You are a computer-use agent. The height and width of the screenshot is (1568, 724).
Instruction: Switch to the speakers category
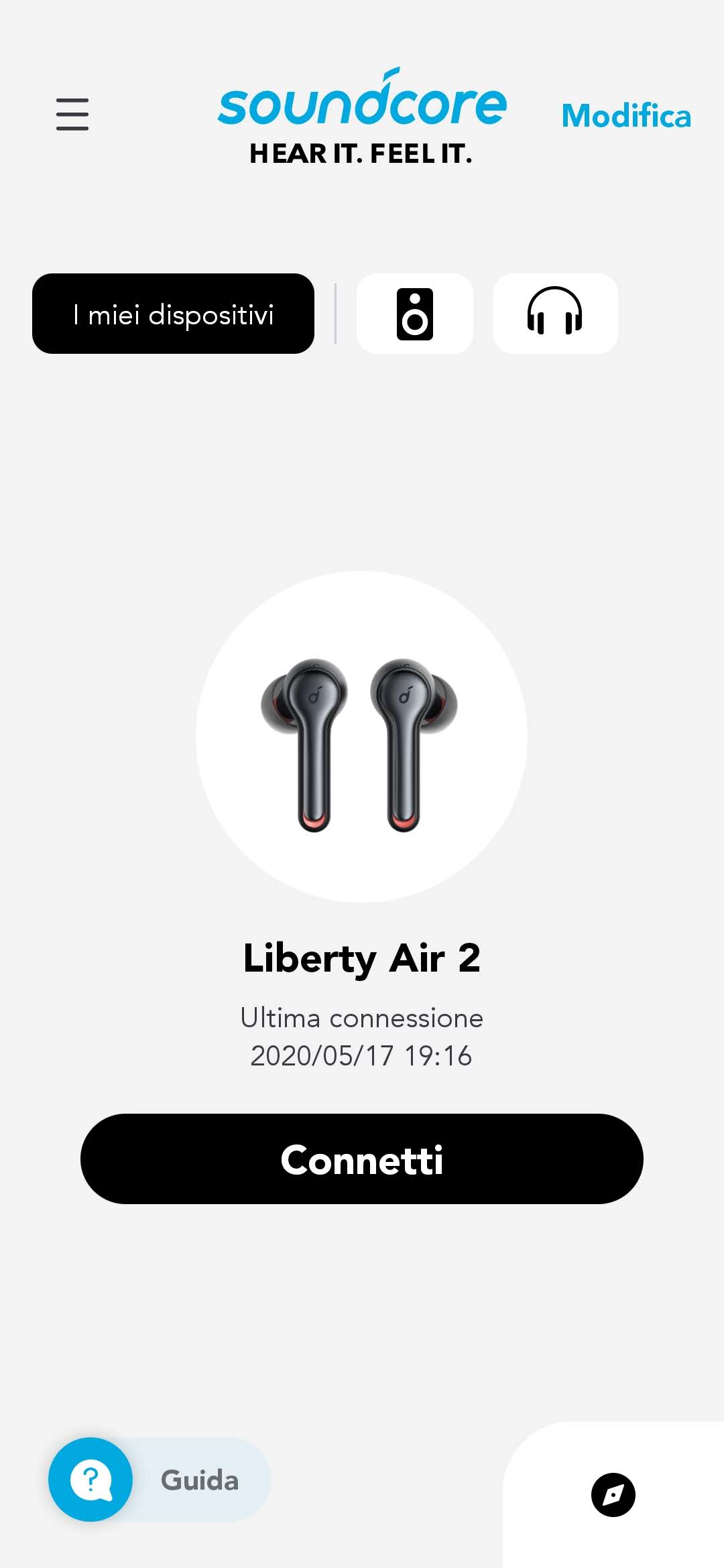pyautogui.click(x=415, y=314)
